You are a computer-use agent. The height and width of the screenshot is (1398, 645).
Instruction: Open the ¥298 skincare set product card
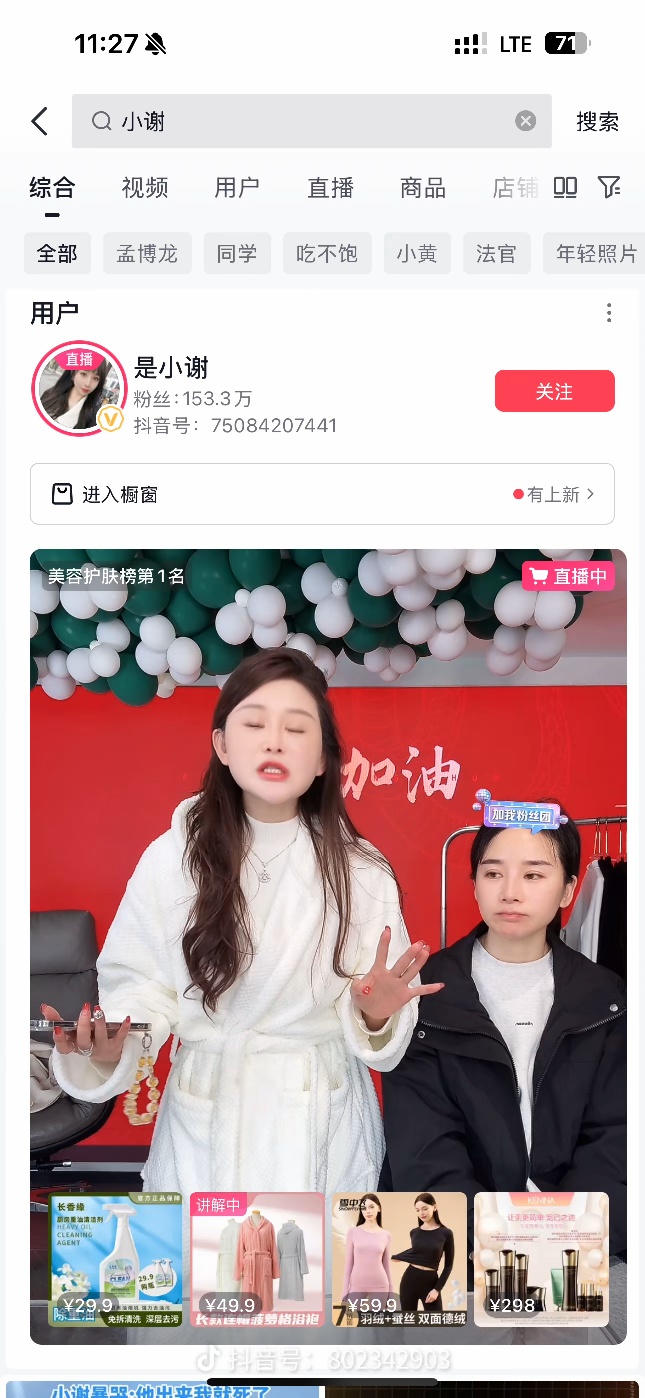[x=541, y=1258]
